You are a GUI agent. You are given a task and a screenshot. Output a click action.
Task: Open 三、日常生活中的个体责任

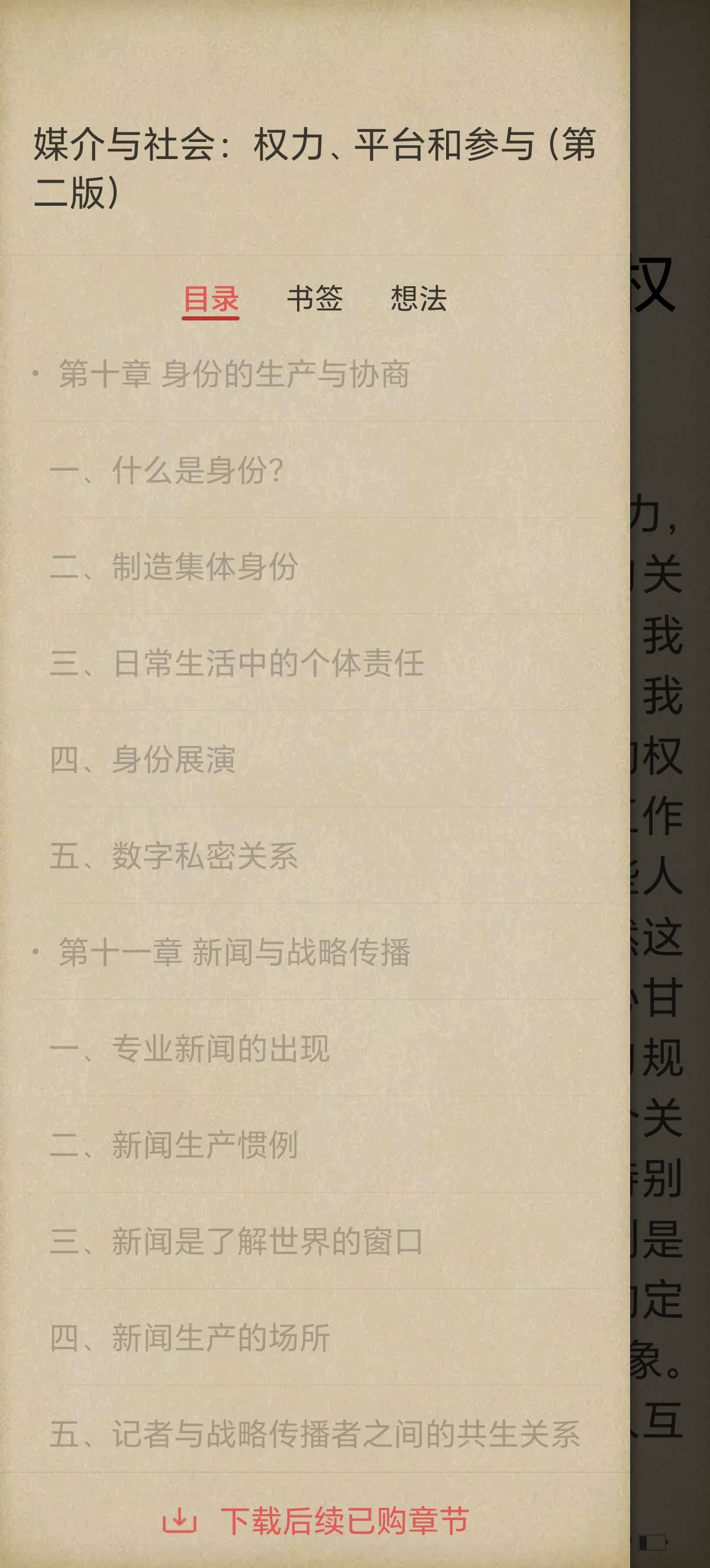point(236,663)
